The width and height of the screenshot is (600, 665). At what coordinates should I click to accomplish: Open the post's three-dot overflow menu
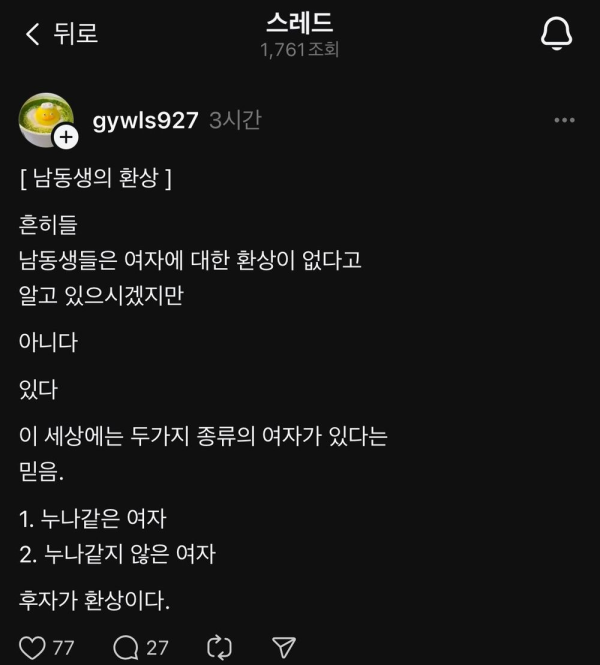[564, 120]
